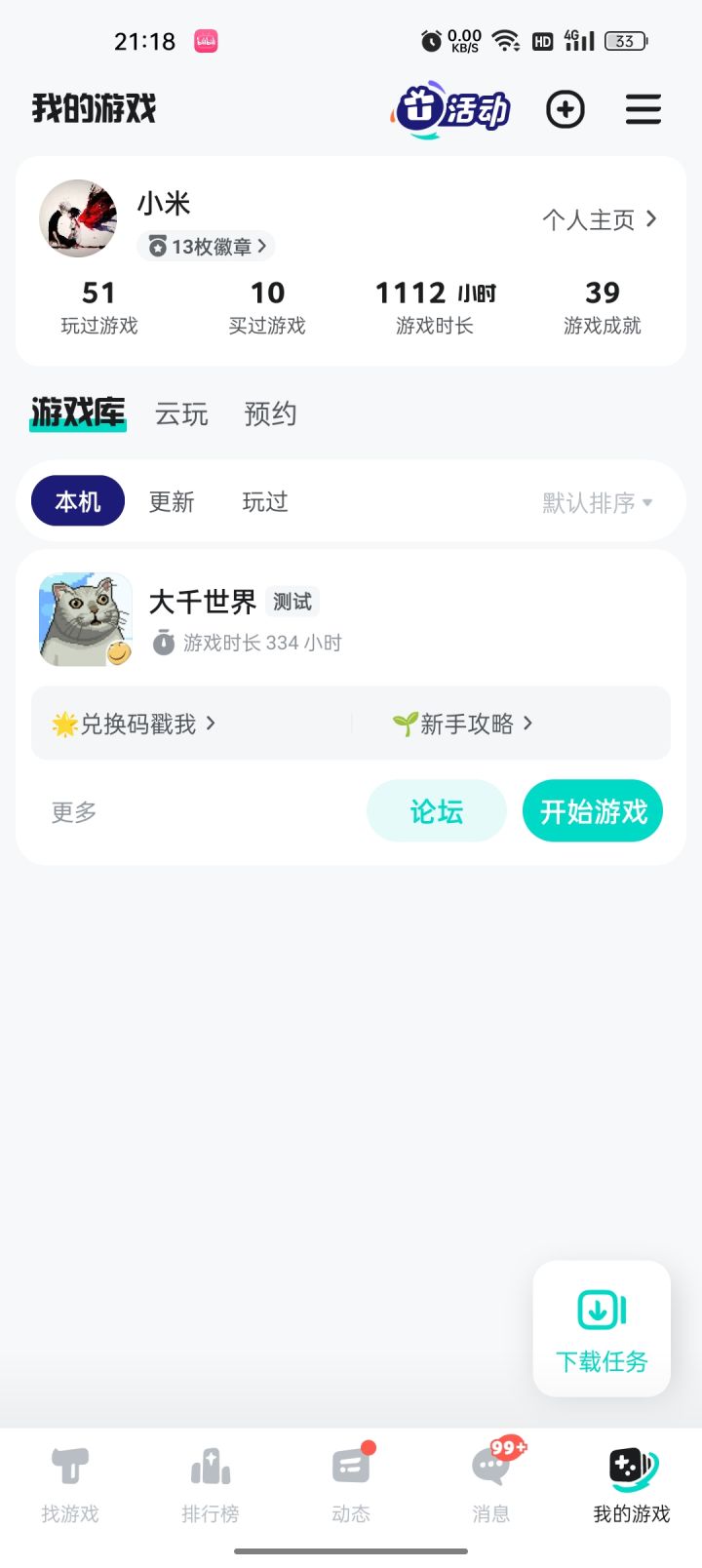Select the 本机 filter chip
702x1568 pixels.
click(77, 500)
